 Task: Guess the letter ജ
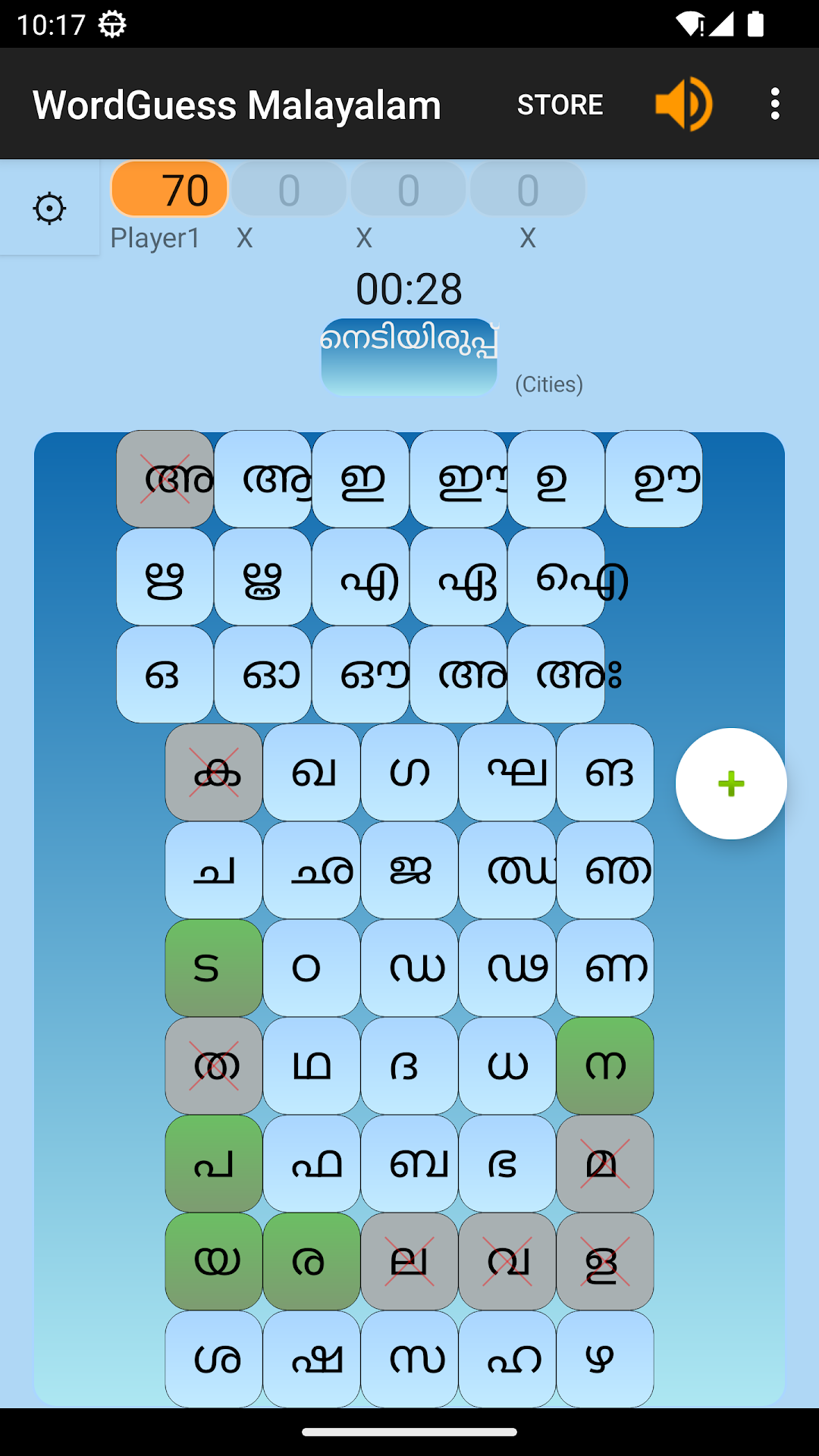click(x=409, y=871)
